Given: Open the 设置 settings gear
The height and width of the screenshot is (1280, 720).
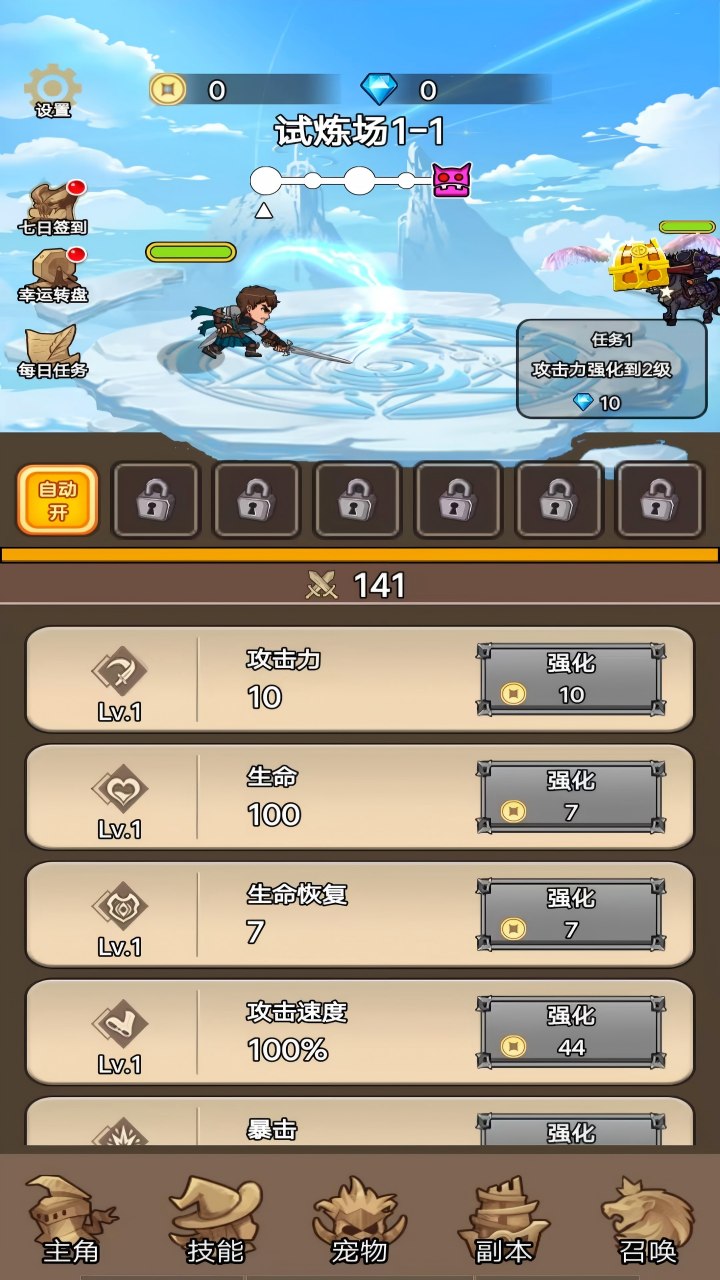Looking at the screenshot, I should [x=53, y=91].
